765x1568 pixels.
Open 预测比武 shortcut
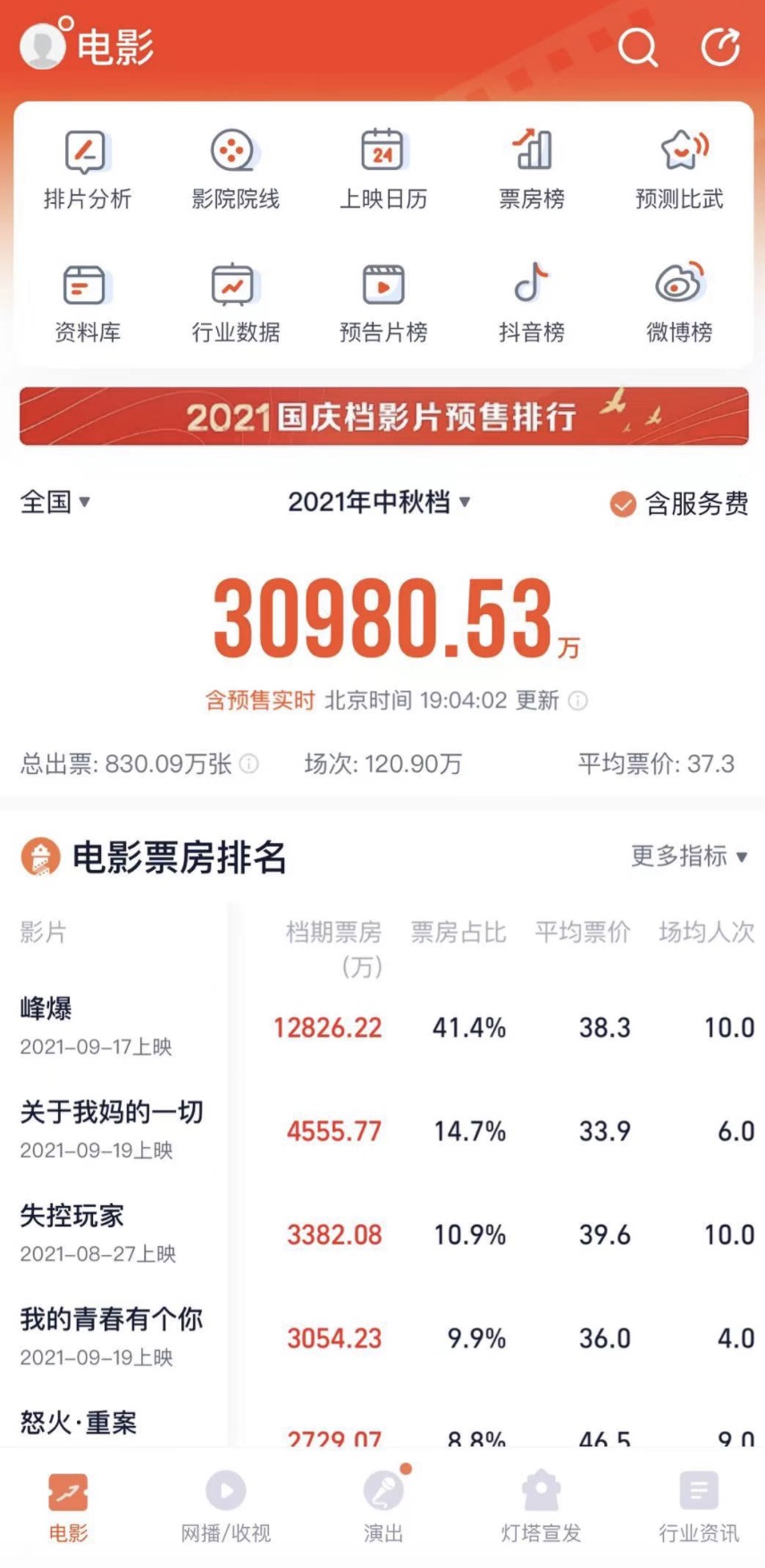tap(679, 170)
